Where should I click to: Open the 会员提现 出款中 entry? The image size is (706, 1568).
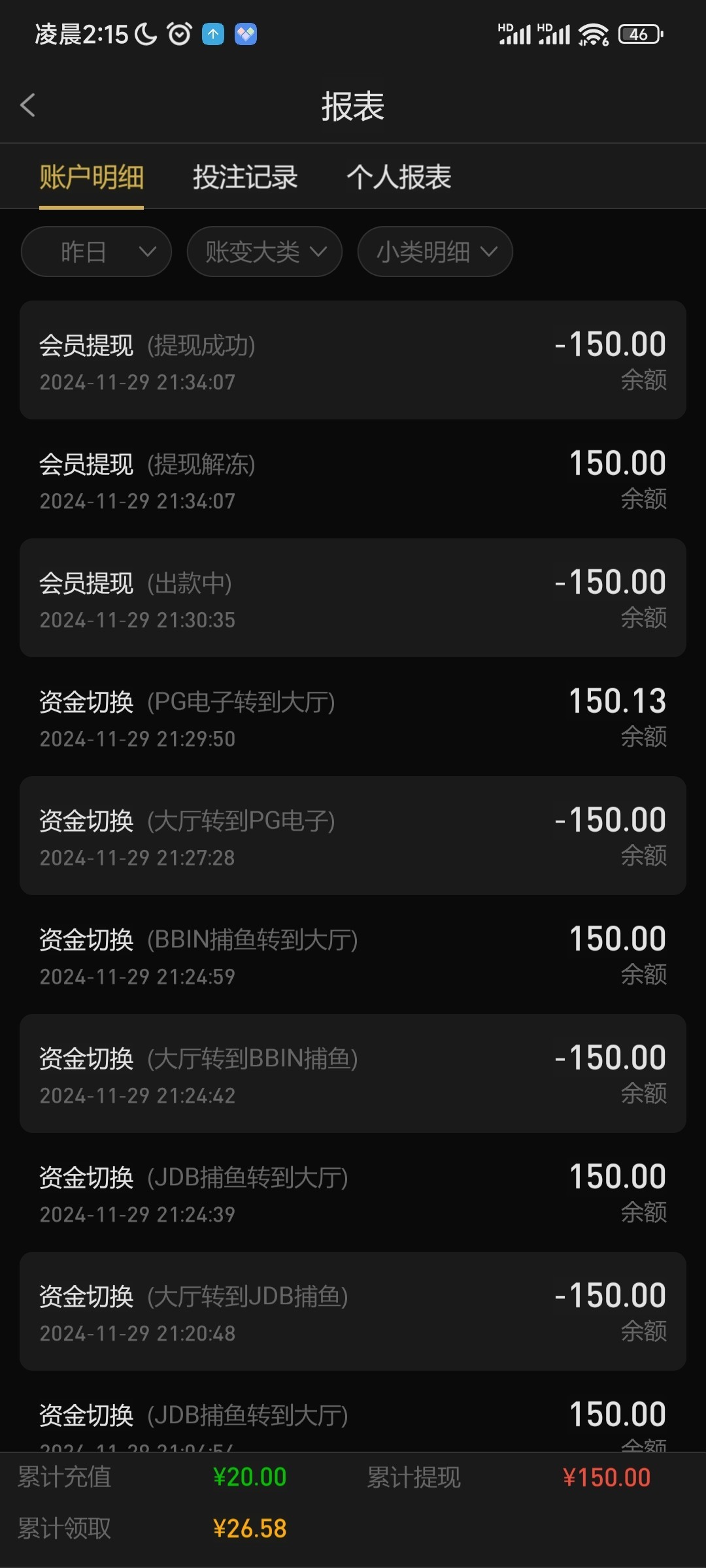pyautogui.click(x=353, y=598)
